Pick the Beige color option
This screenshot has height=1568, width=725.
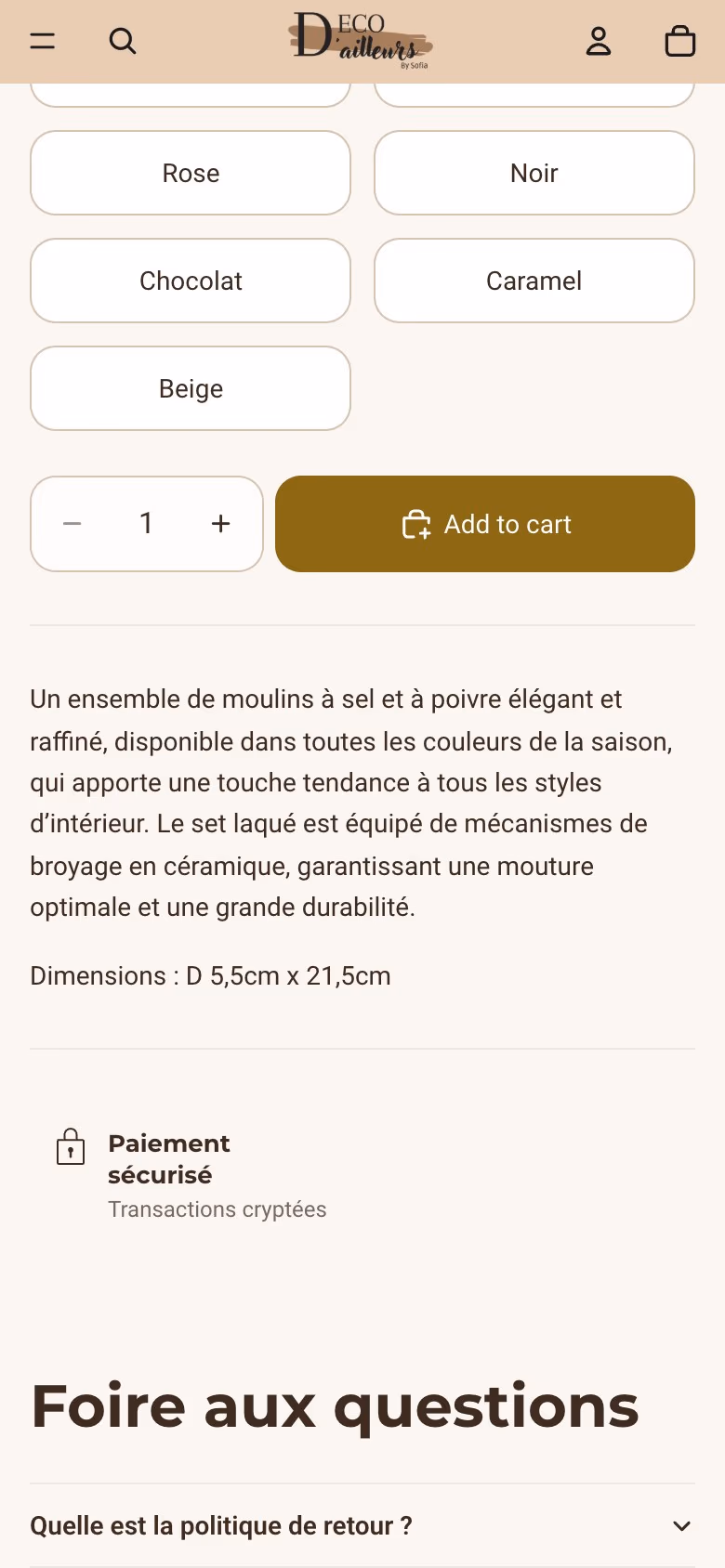(191, 388)
